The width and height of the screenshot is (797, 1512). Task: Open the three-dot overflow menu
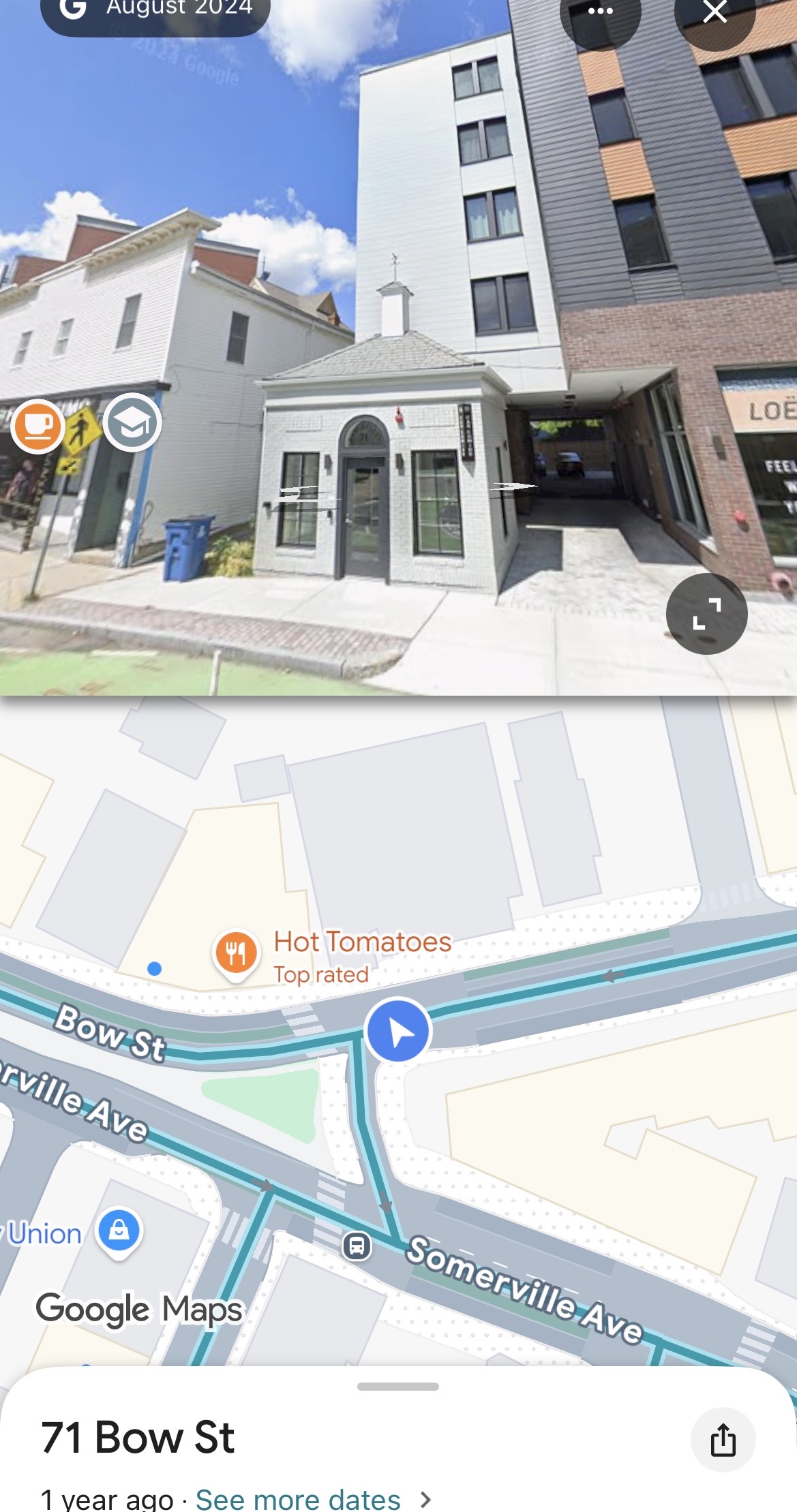pos(600,12)
